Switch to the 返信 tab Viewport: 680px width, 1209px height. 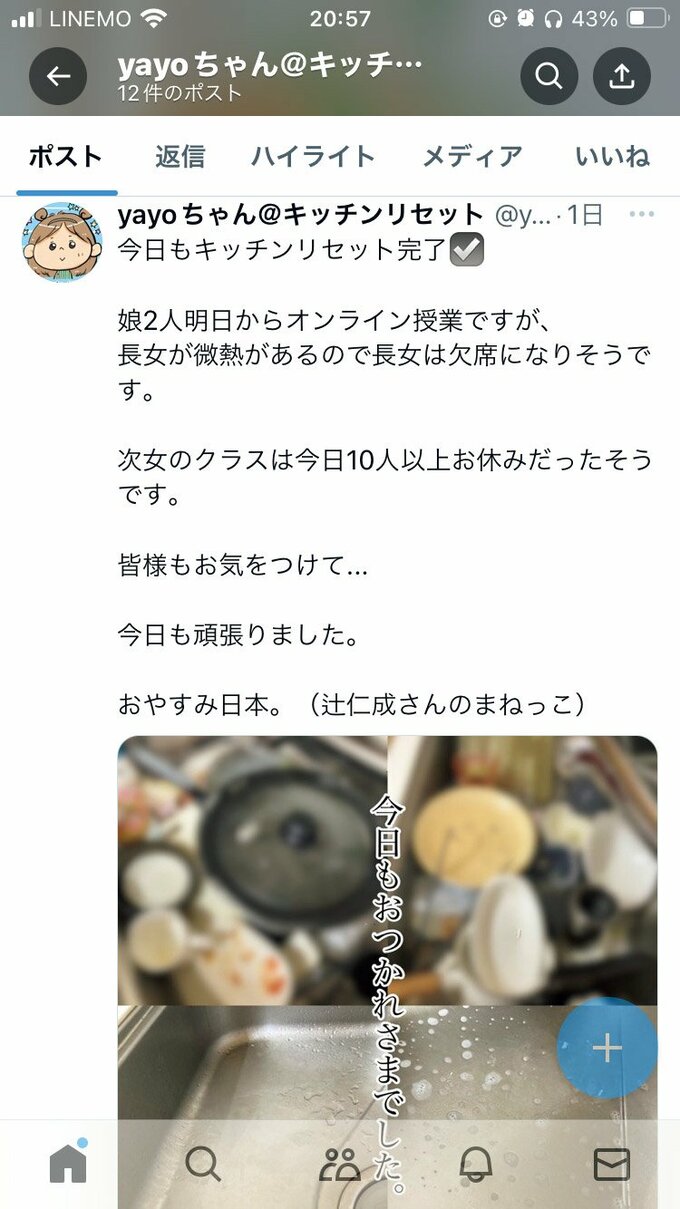tap(180, 156)
